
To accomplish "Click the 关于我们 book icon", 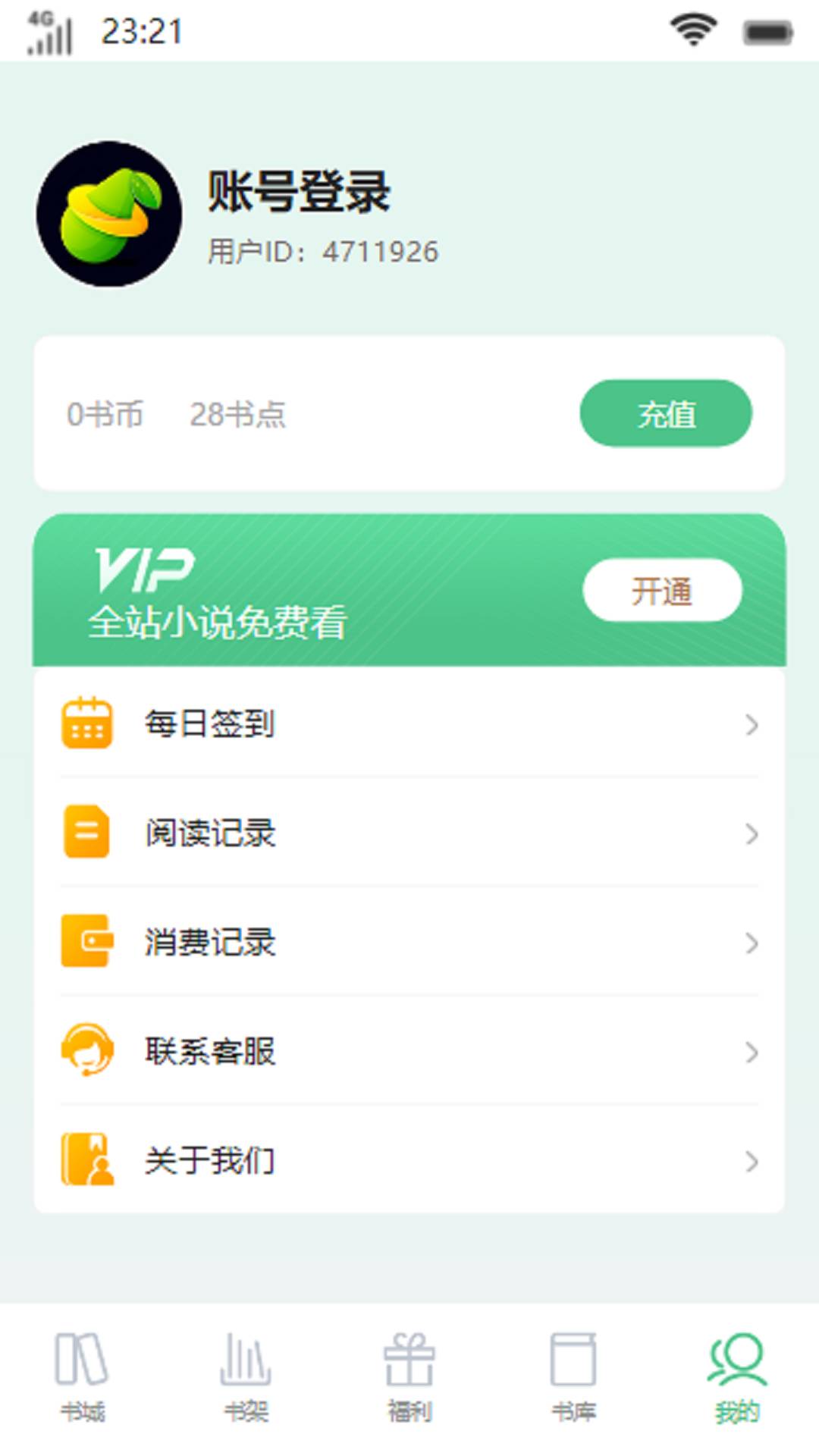I will tap(86, 1160).
